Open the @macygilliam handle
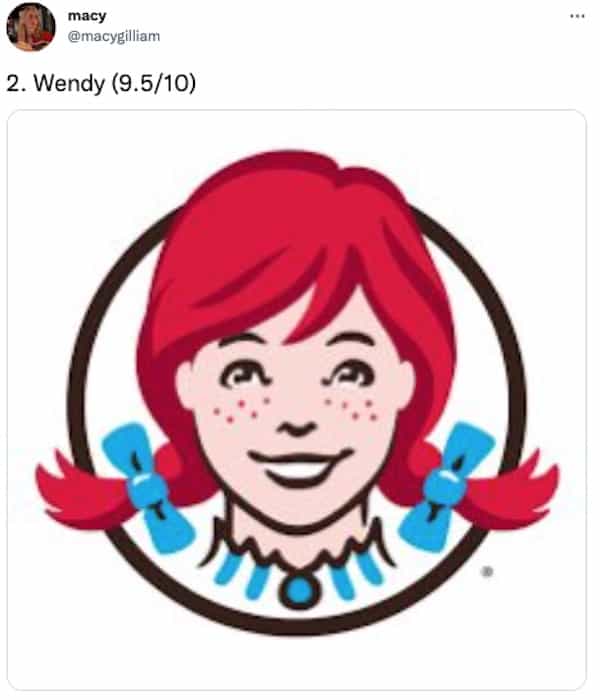Screen dimensions: 600x700 click(113, 36)
